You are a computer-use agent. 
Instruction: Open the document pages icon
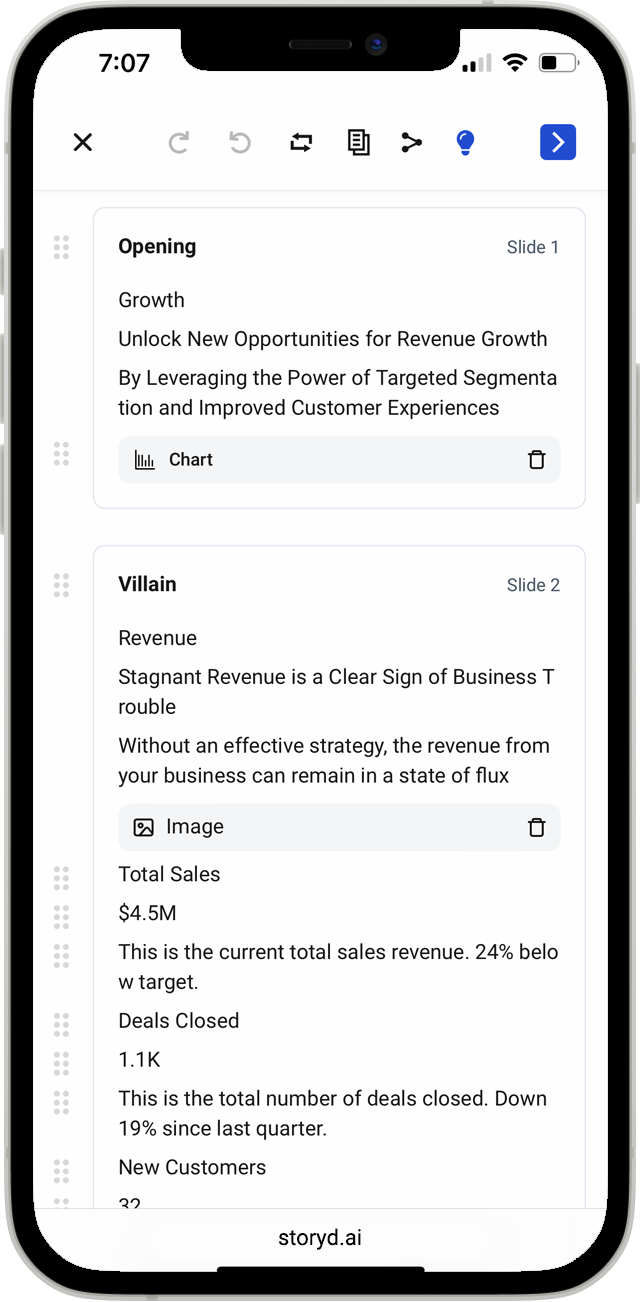pos(358,143)
